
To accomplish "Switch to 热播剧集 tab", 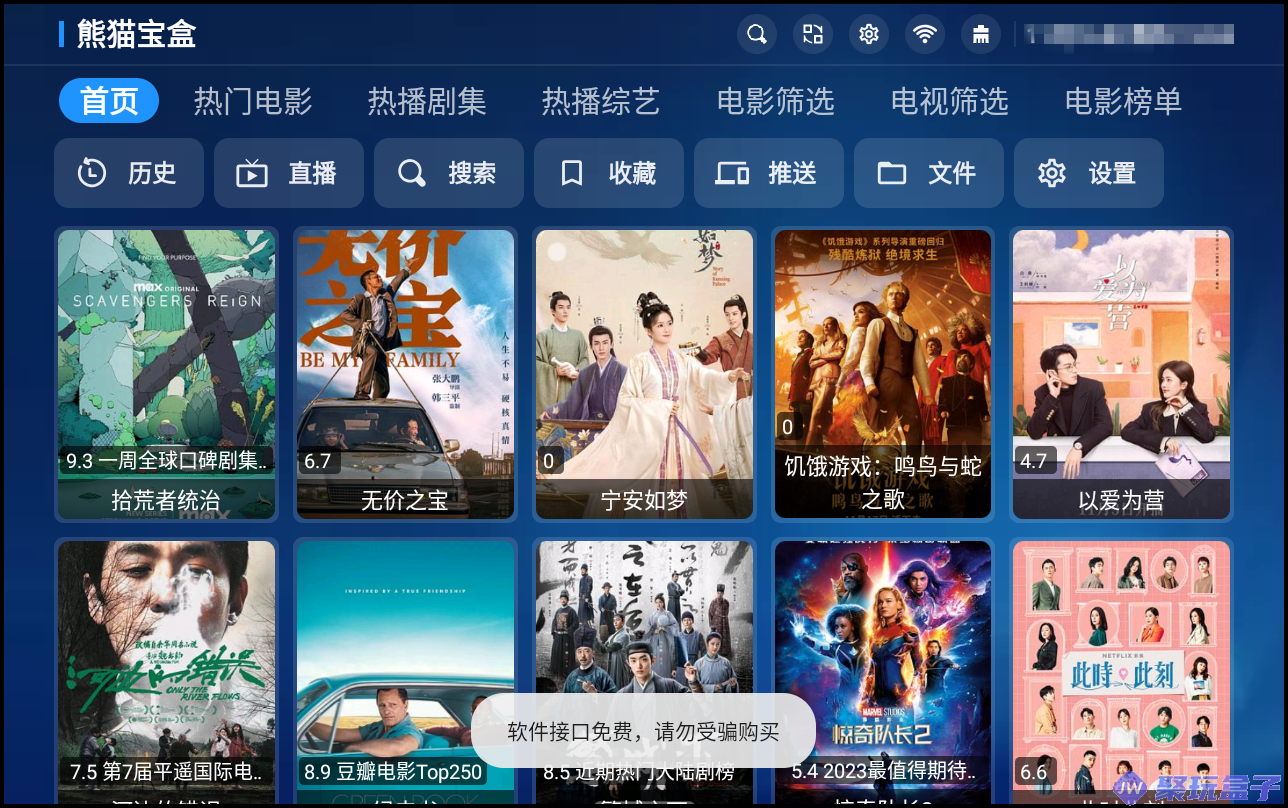I will (427, 101).
